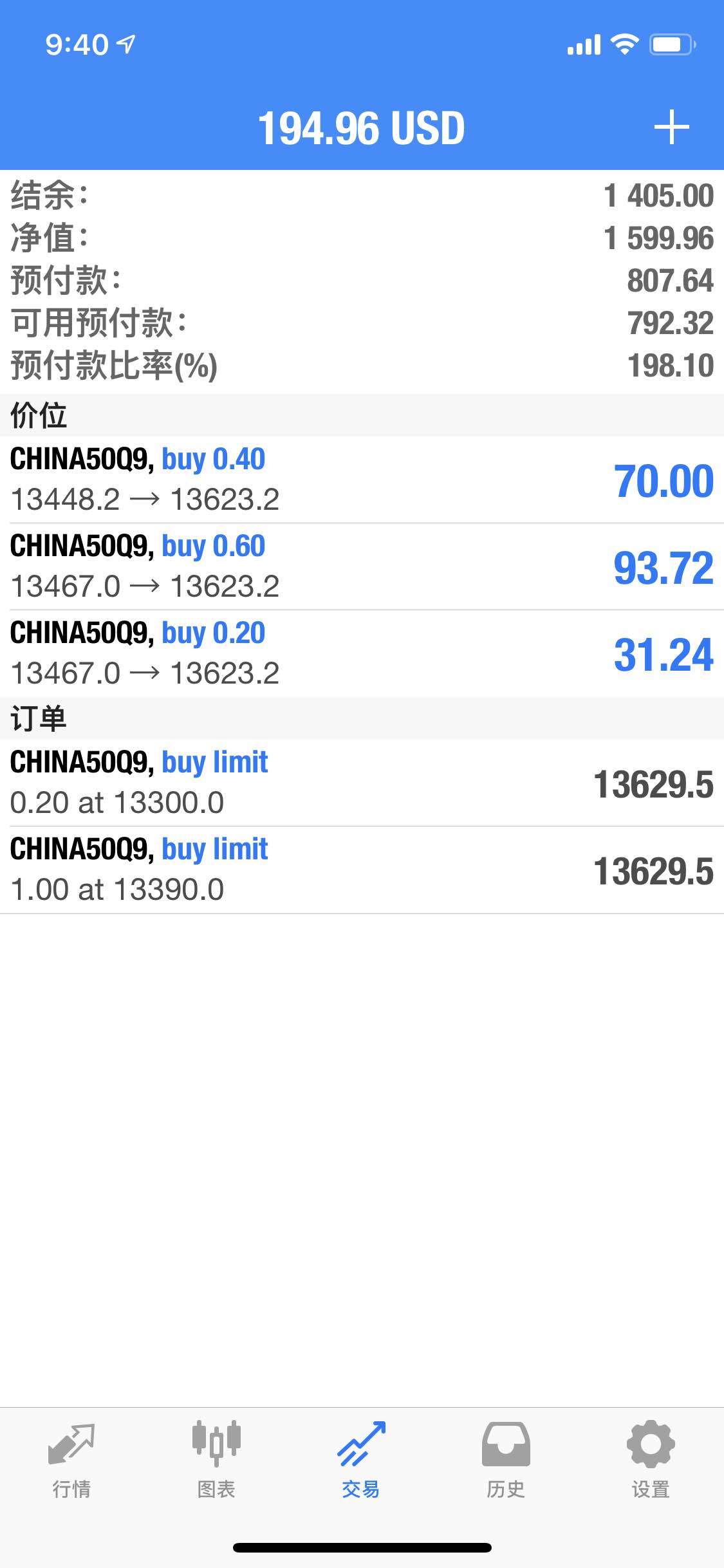Open the CHINA50Q9 buy 0.60 position
Viewport: 724px width, 1568px height.
[362, 566]
